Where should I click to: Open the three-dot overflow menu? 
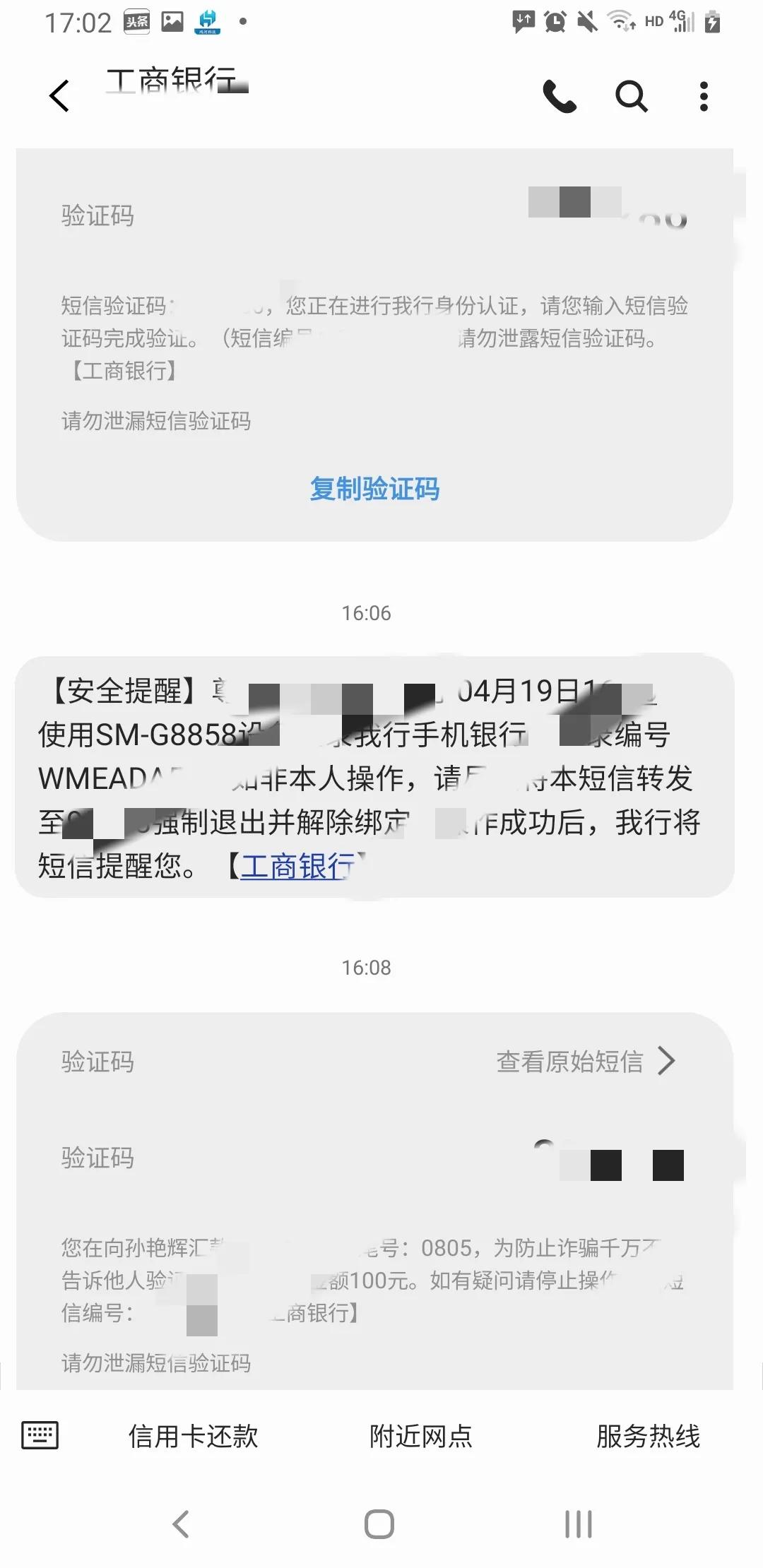point(703,97)
